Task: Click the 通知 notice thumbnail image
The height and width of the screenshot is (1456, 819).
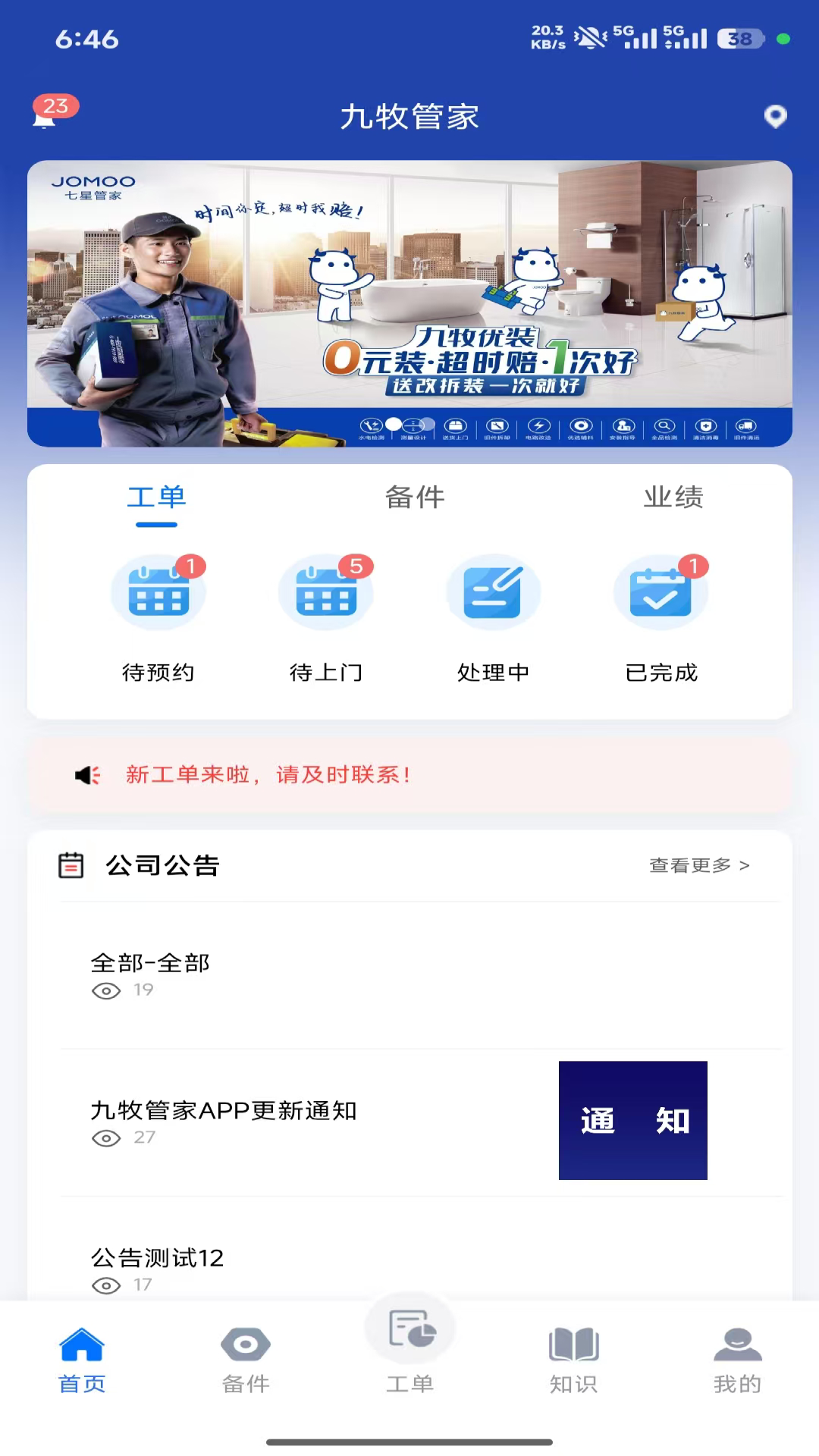Action: [632, 1120]
